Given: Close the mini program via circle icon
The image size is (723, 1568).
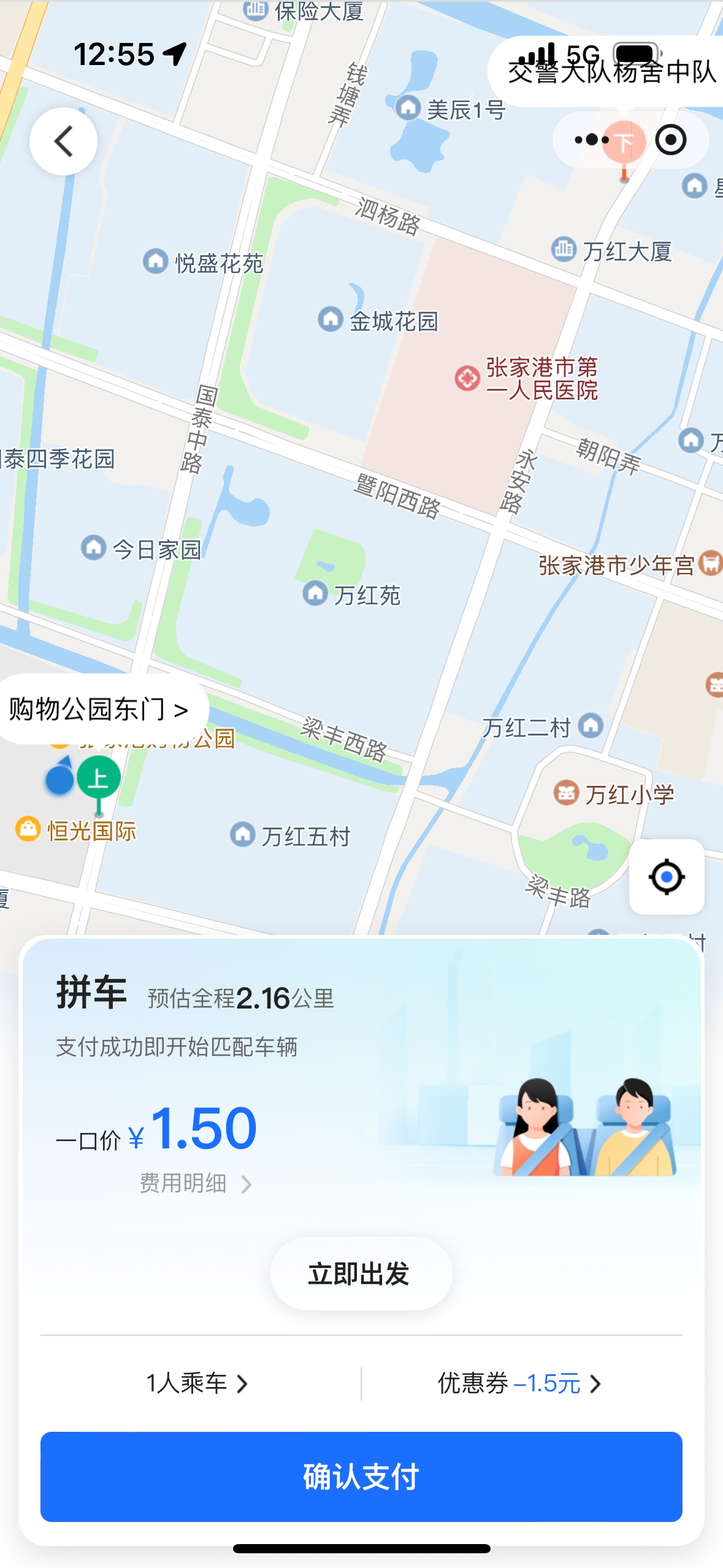Looking at the screenshot, I should point(670,140).
